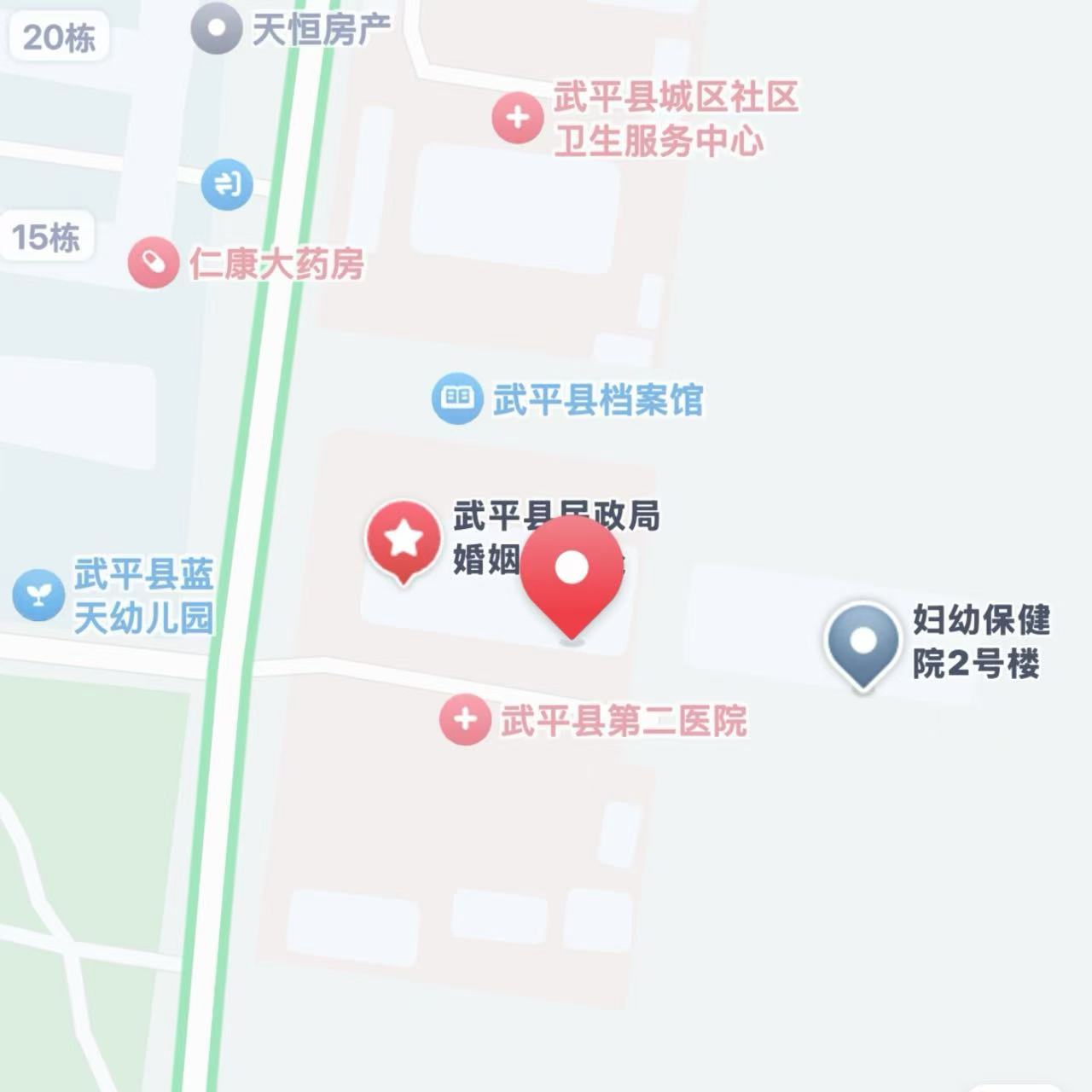This screenshot has height=1092, width=1092.
Task: Select the starred 武平县民政局 marker
Action: coord(404,539)
